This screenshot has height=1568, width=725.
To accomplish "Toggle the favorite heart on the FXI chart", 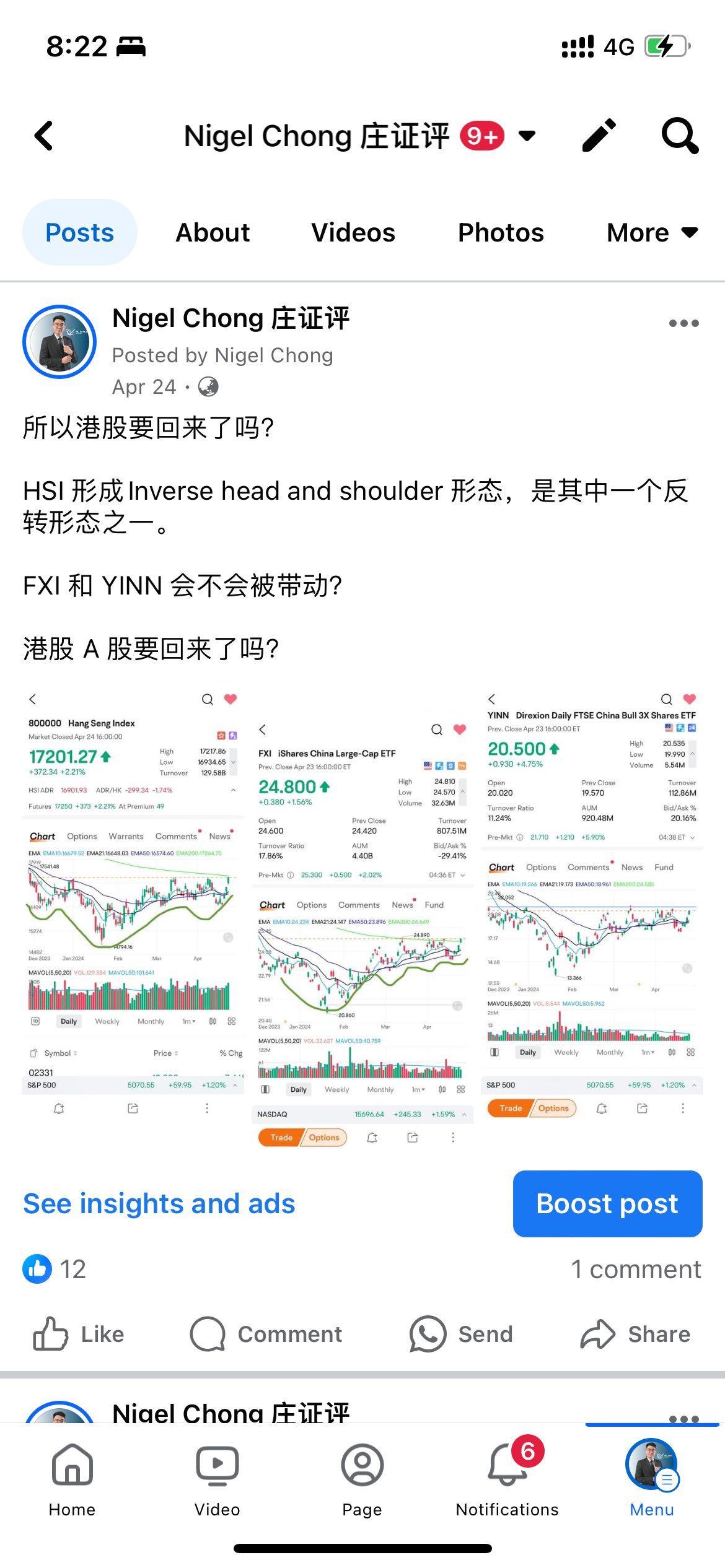I will (x=459, y=730).
